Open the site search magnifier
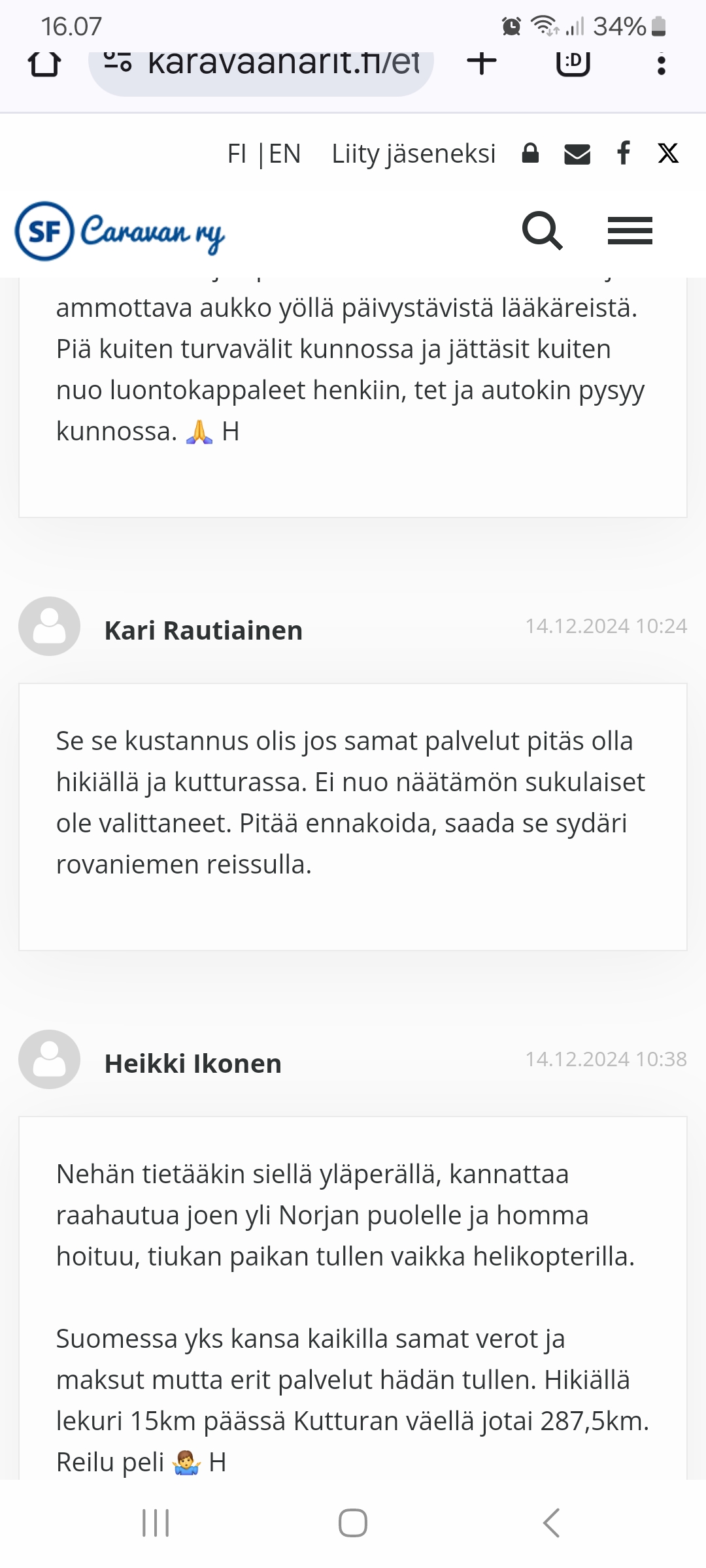Image resolution: width=706 pixels, height=1568 pixels. [x=542, y=231]
